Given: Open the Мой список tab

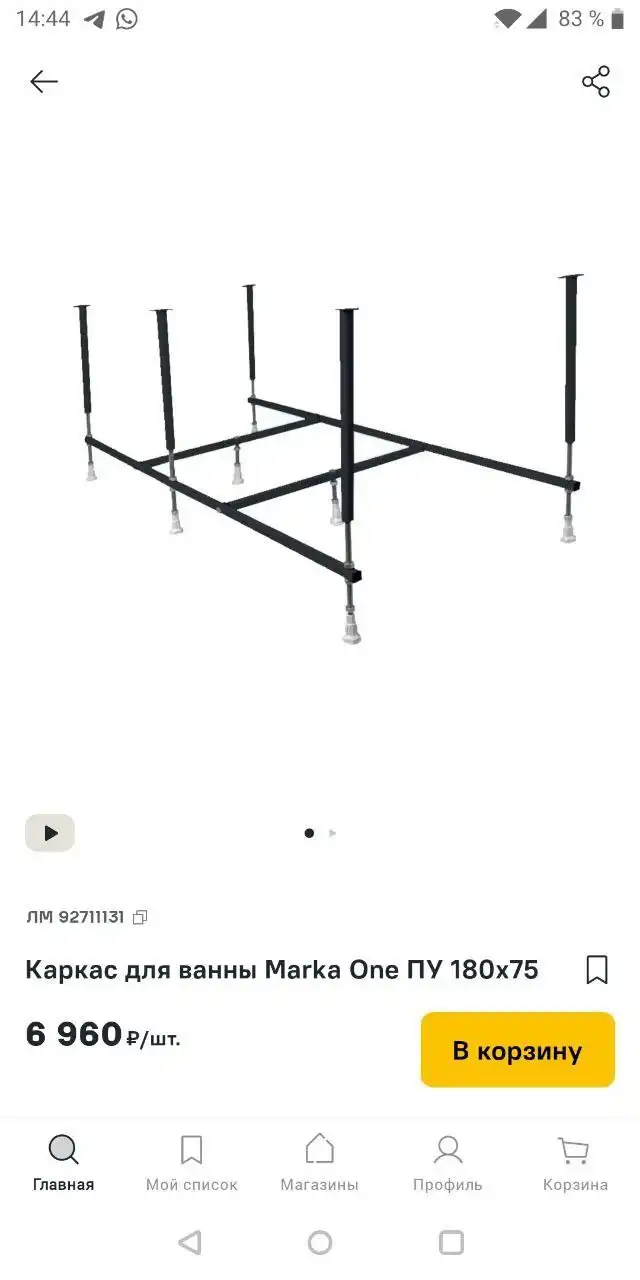Looking at the screenshot, I should coord(192,1163).
